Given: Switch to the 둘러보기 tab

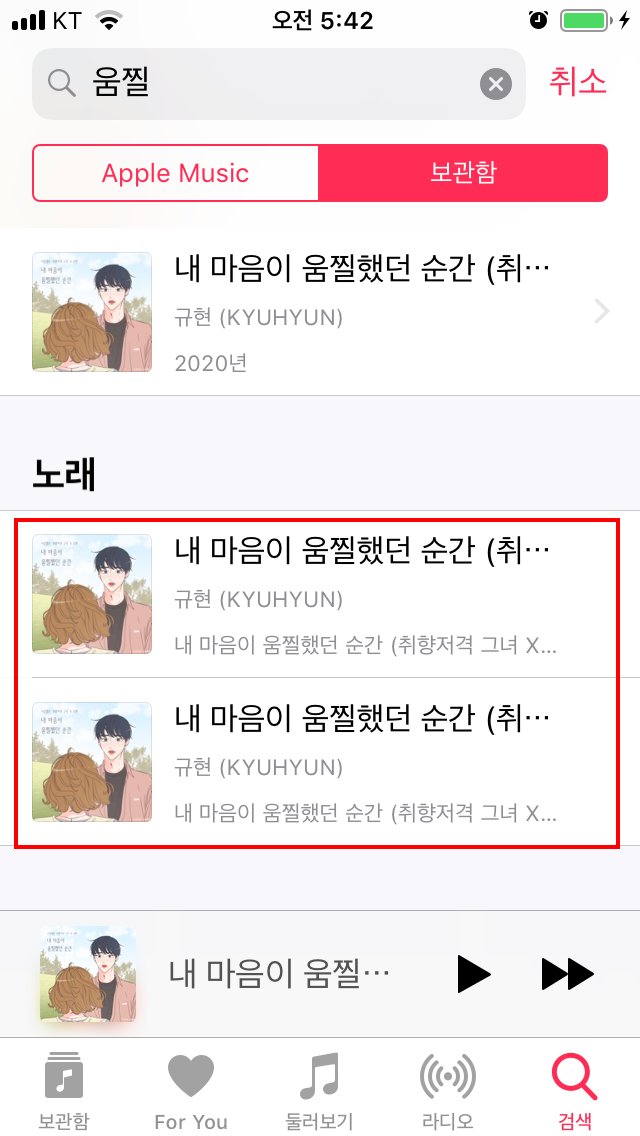Looking at the screenshot, I should 319,1090.
